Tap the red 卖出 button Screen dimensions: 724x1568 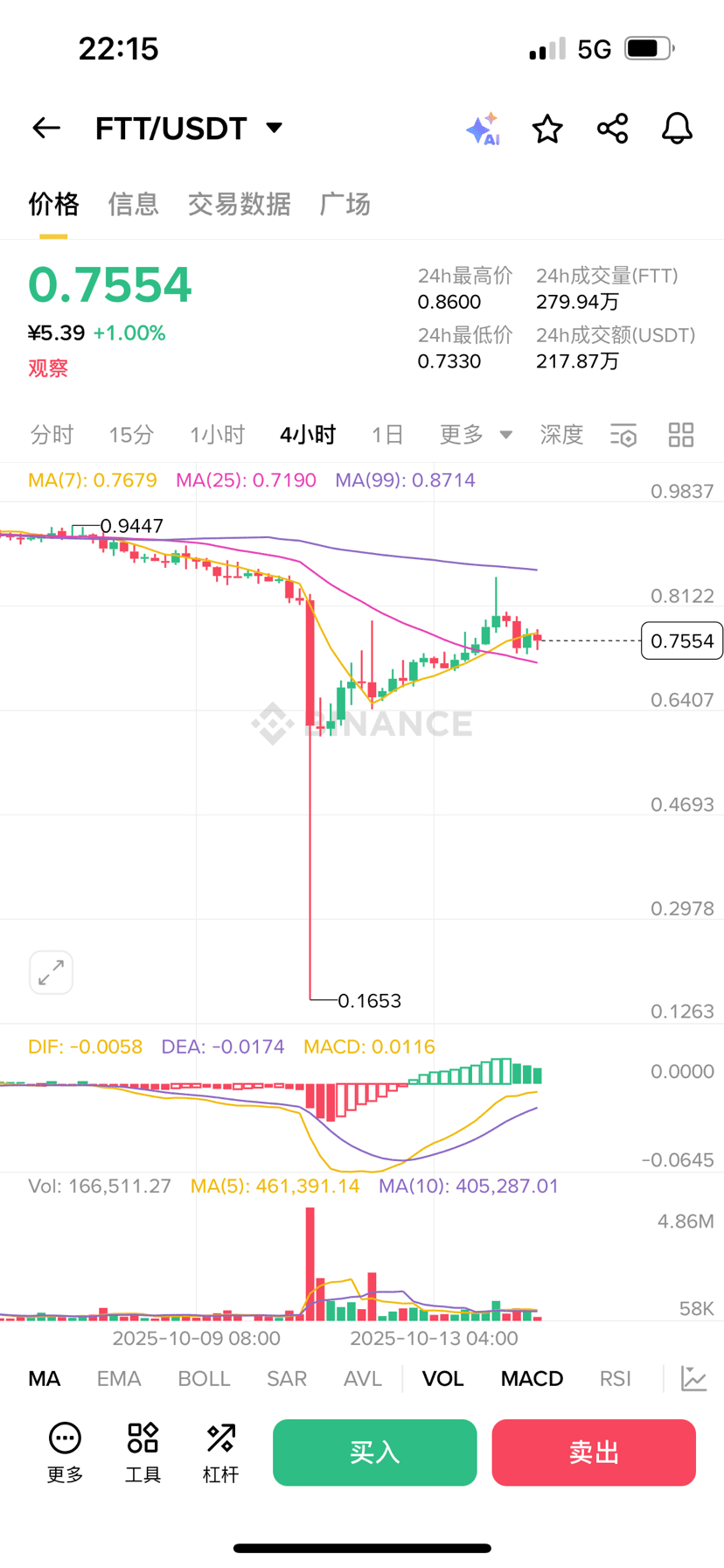point(594,1452)
